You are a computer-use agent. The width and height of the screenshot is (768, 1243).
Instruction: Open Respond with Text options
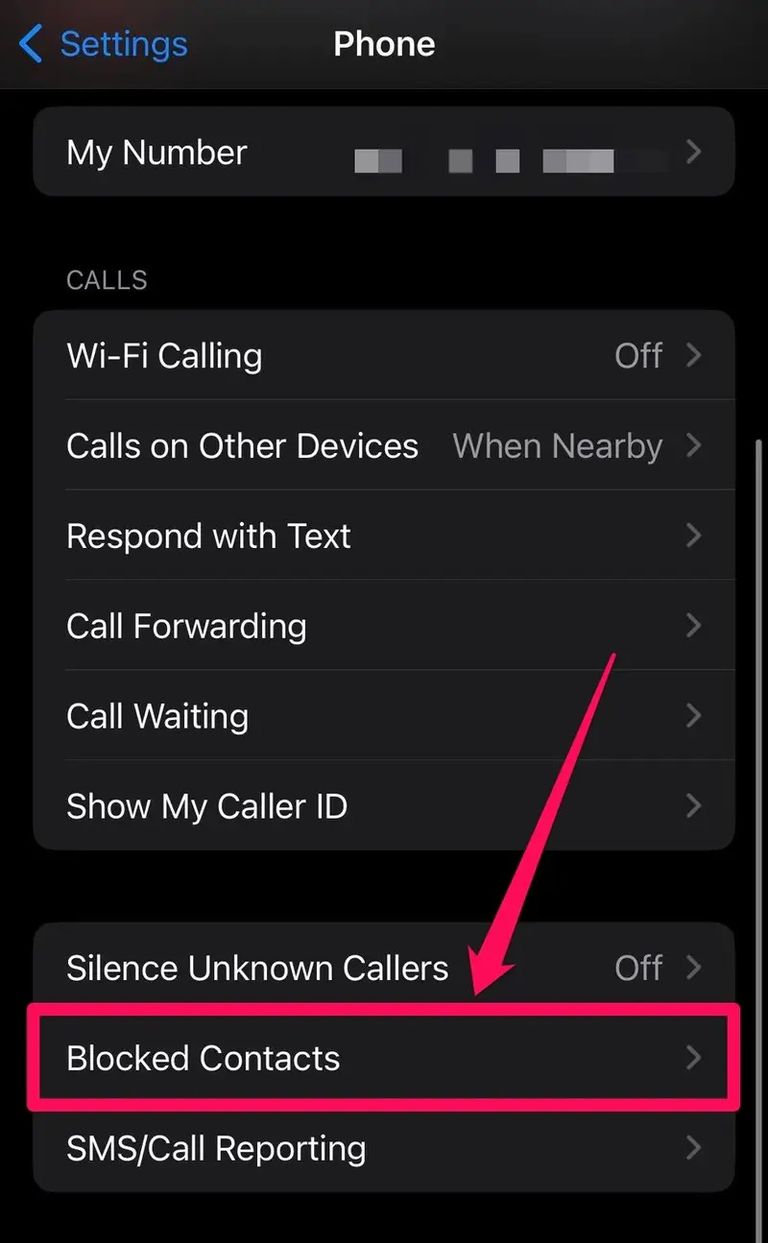click(x=384, y=536)
